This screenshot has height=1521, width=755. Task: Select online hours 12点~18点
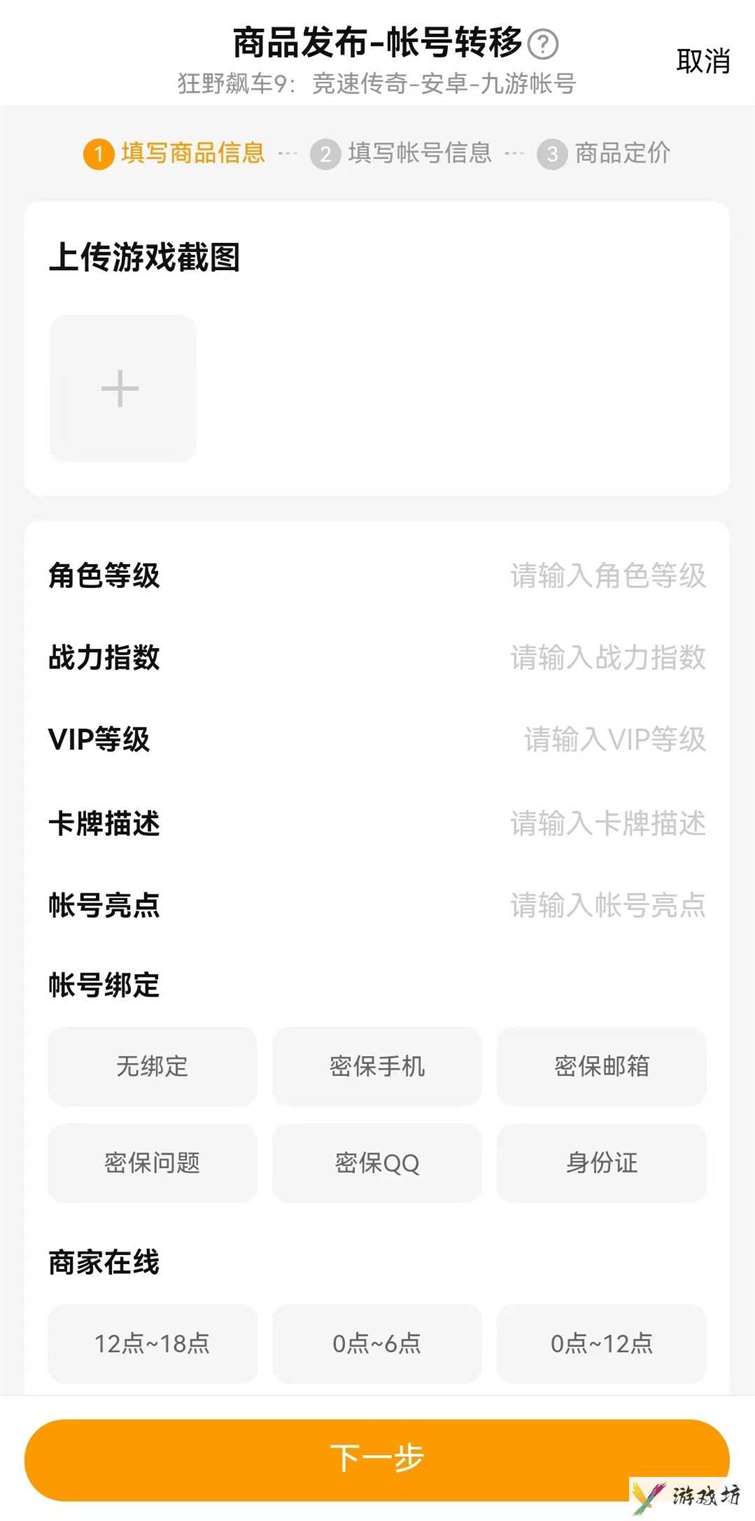coord(152,1343)
